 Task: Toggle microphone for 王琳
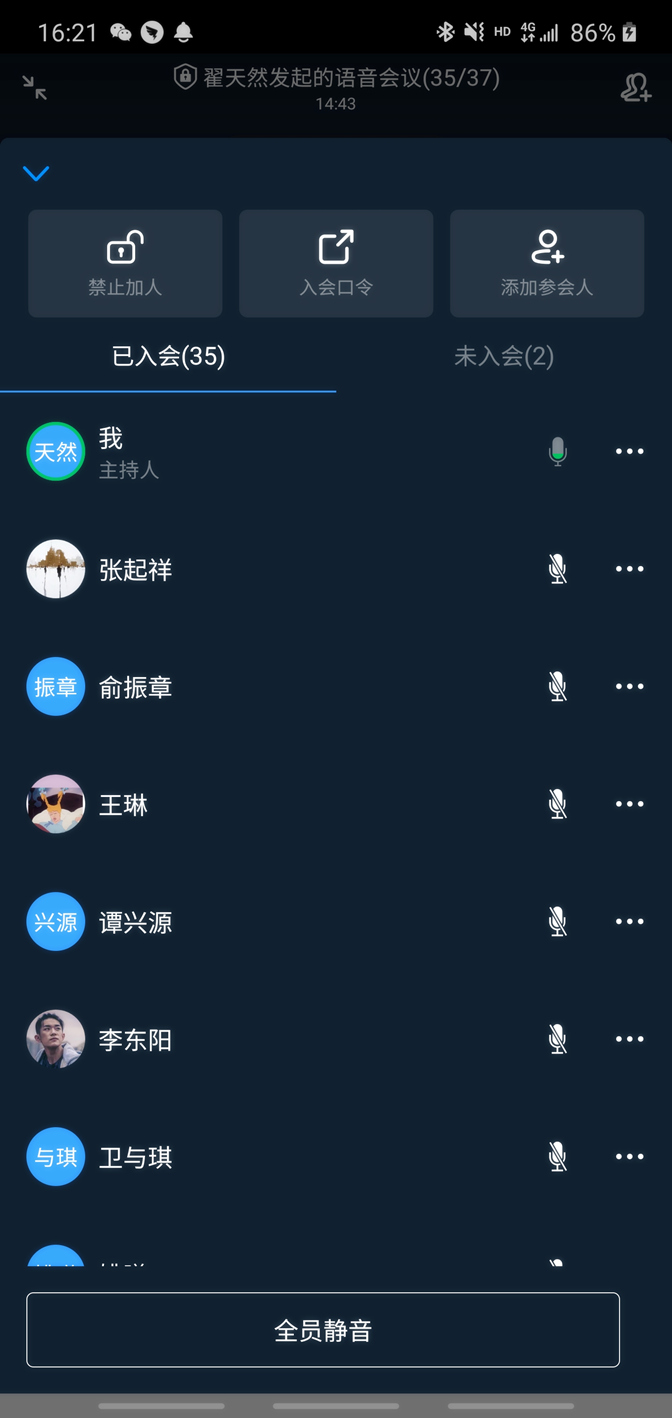click(558, 804)
